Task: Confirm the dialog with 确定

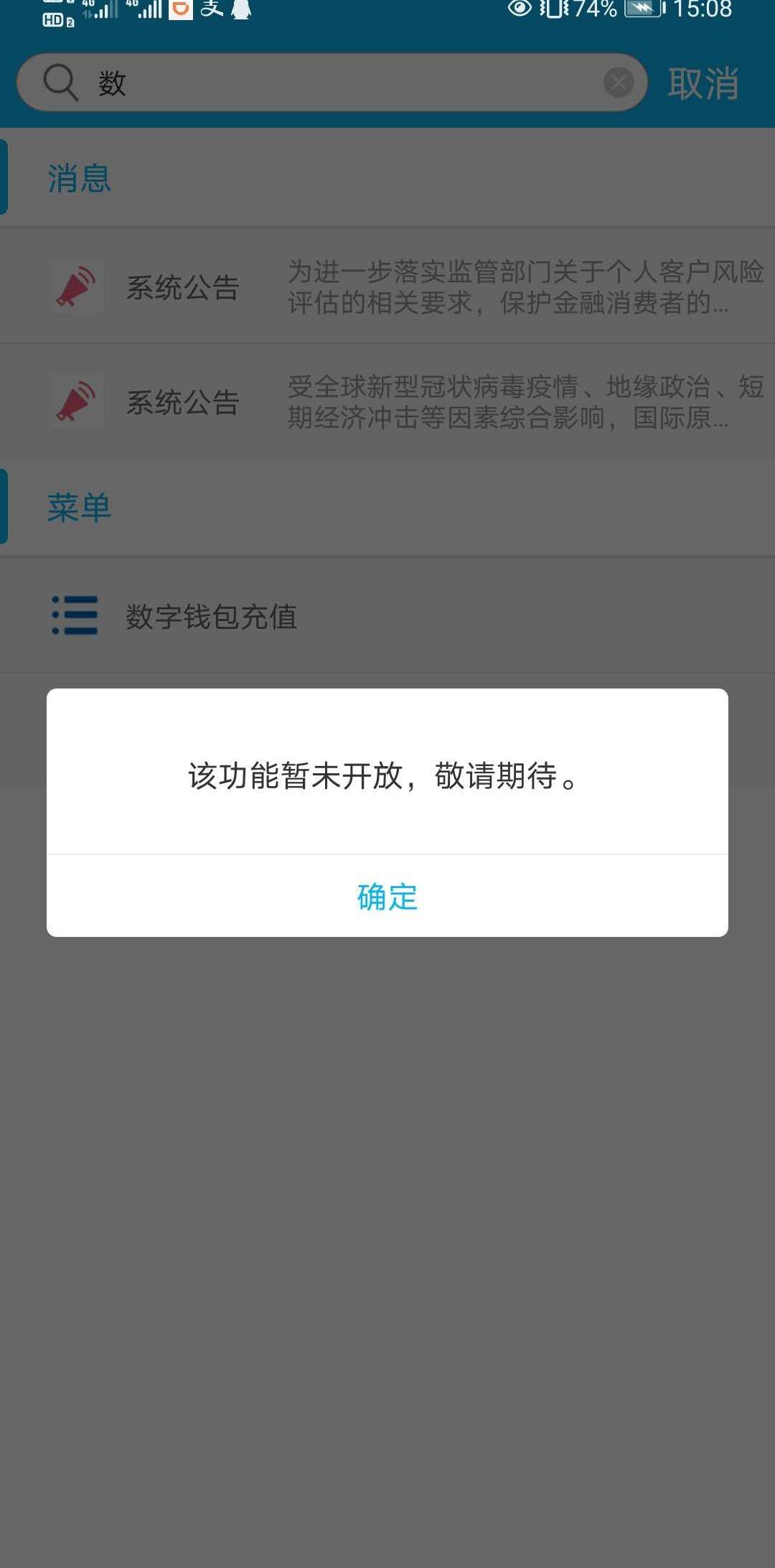Action: click(387, 896)
